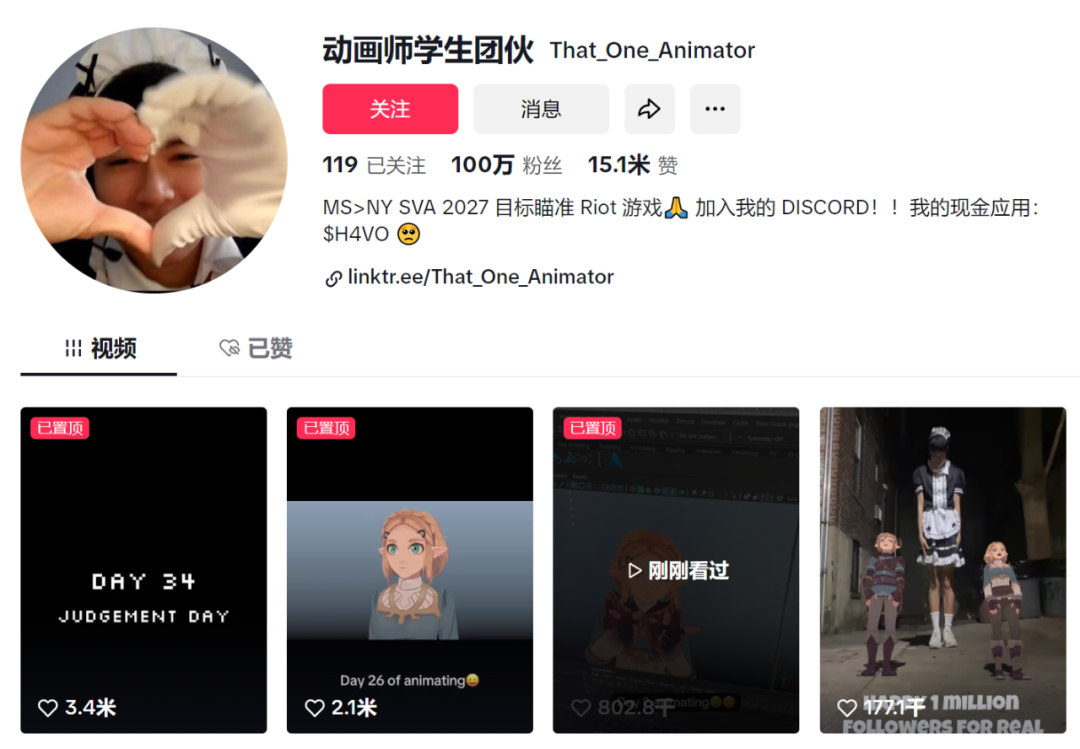The image size is (1080, 749).
Task: View the 100万 粉丝 followers list
Action: pyautogui.click(x=506, y=165)
